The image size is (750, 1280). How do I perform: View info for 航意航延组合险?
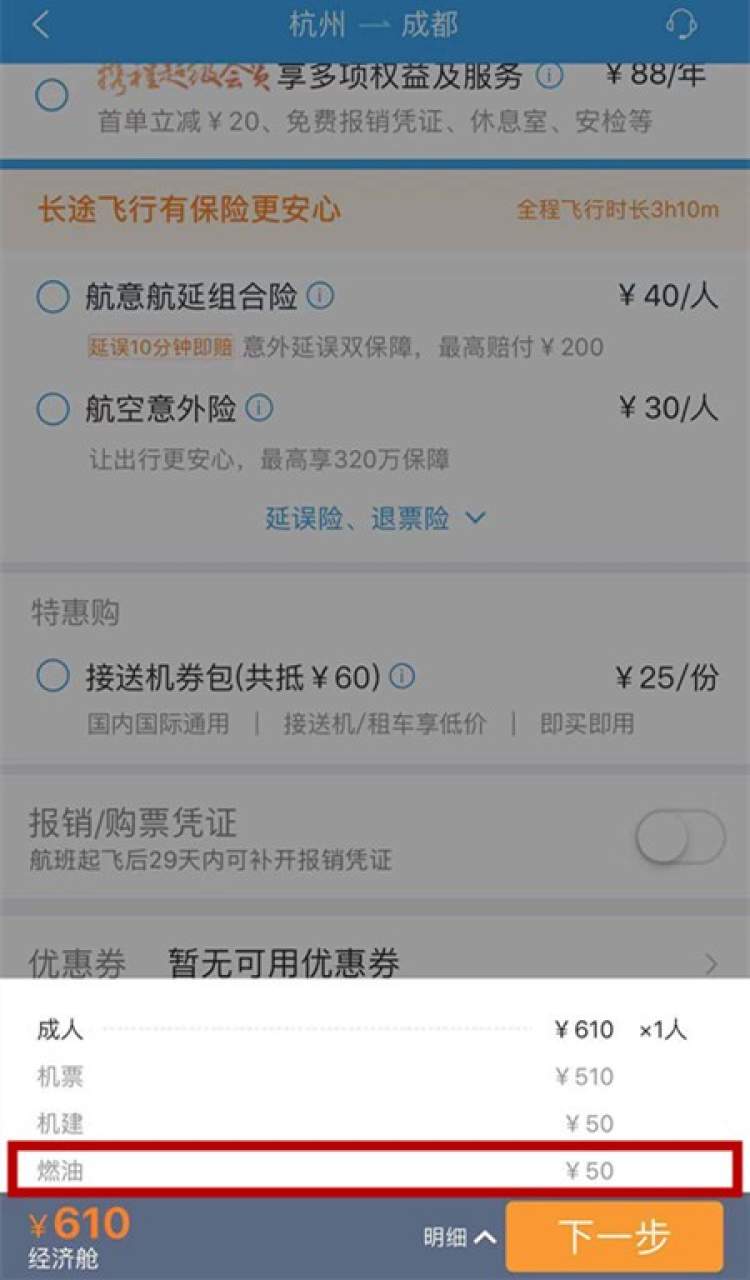[x=320, y=296]
